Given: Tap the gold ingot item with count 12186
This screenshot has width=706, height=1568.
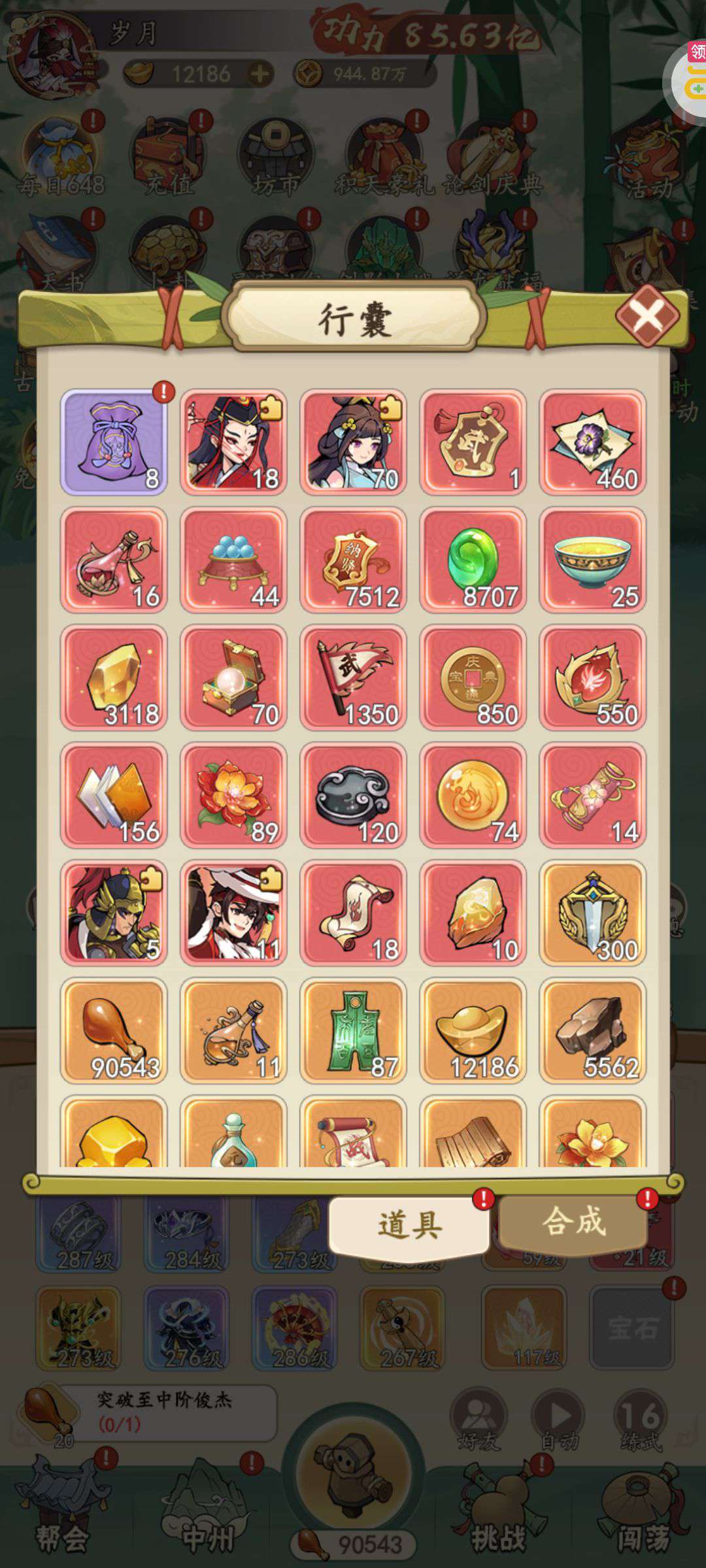Looking at the screenshot, I should [473, 1030].
